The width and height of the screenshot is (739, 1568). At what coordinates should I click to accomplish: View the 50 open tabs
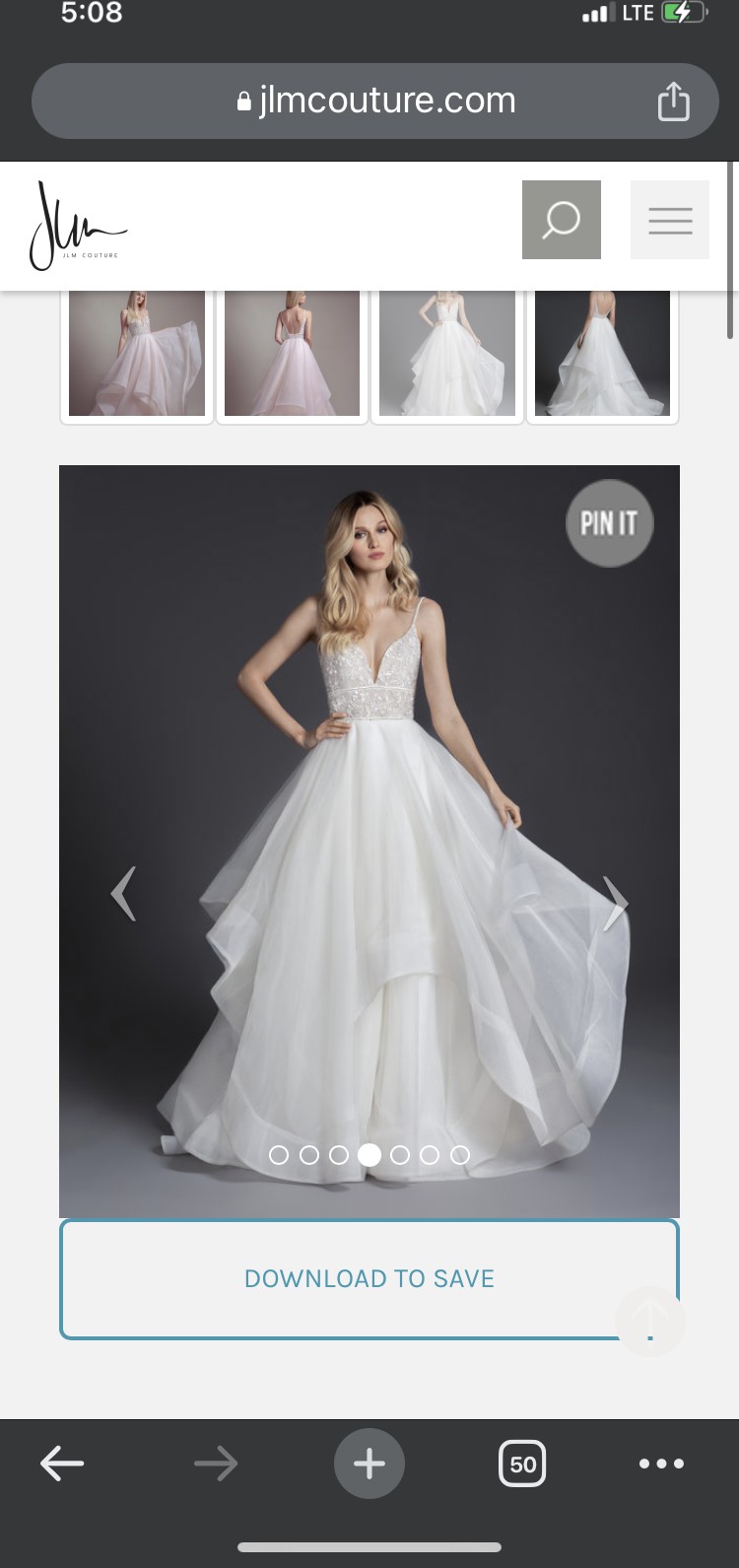[522, 1464]
